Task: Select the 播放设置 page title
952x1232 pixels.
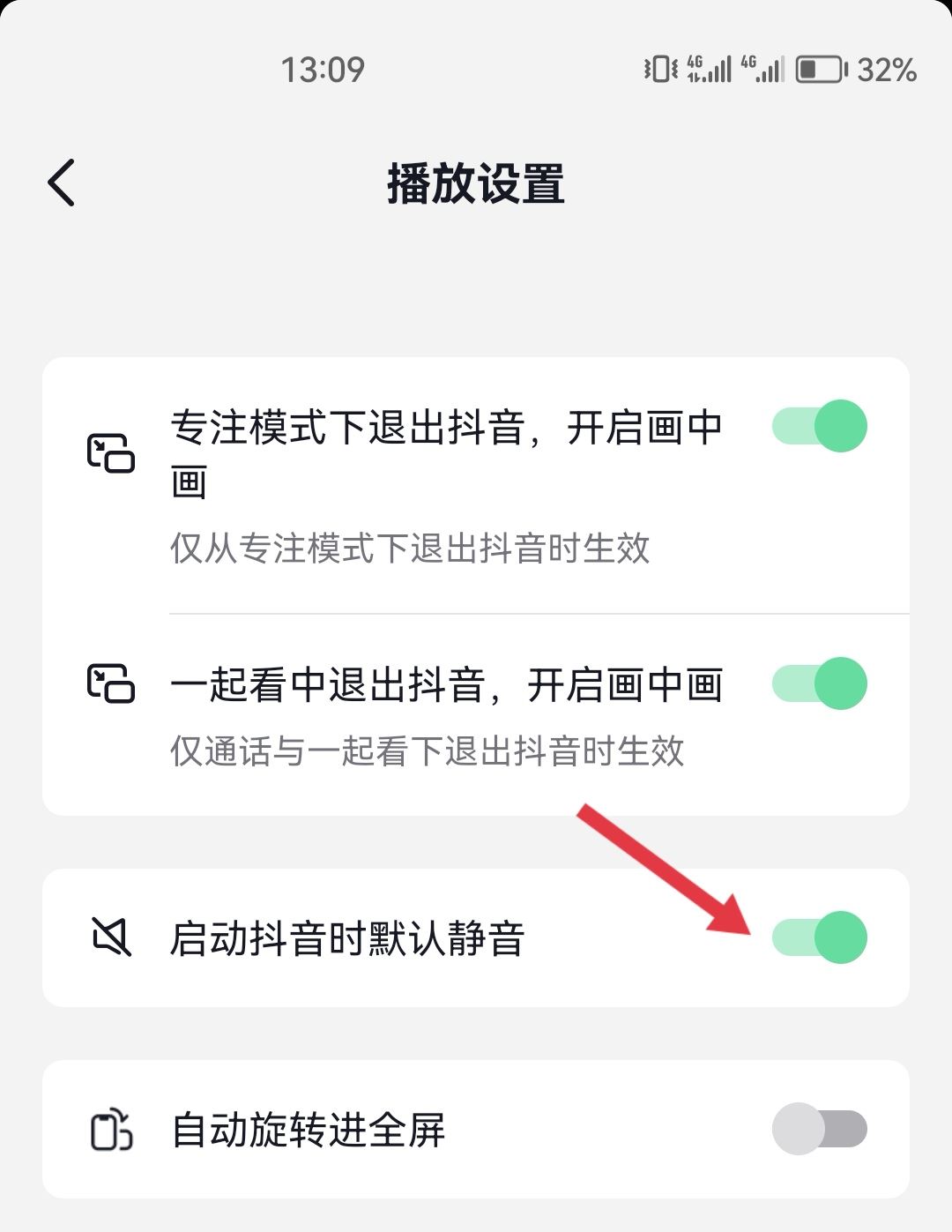Action: pyautogui.click(x=476, y=183)
